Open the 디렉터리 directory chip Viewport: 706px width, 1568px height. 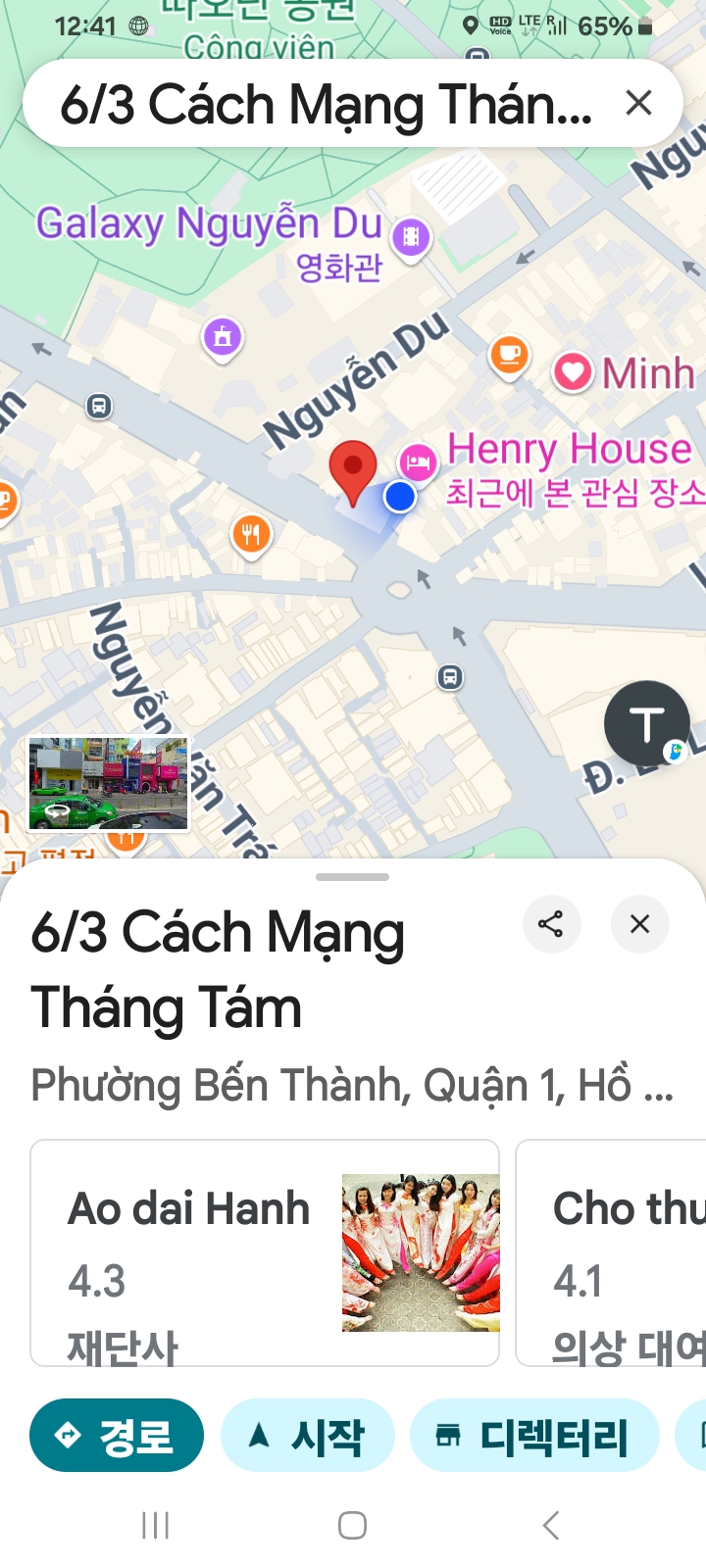point(533,1436)
